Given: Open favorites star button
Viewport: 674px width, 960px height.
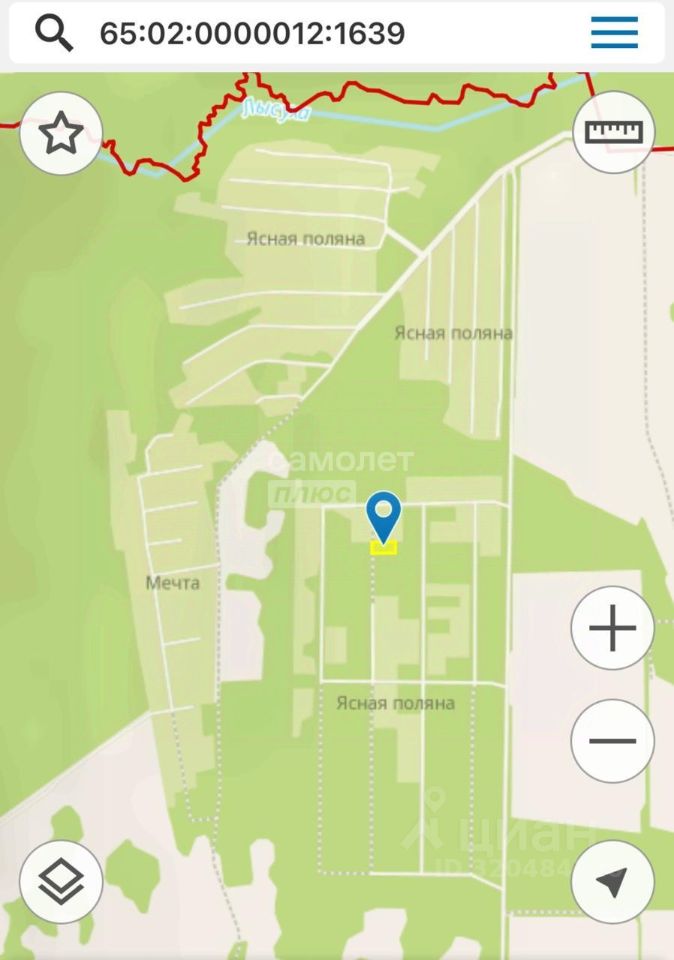Looking at the screenshot, I should (x=61, y=133).
